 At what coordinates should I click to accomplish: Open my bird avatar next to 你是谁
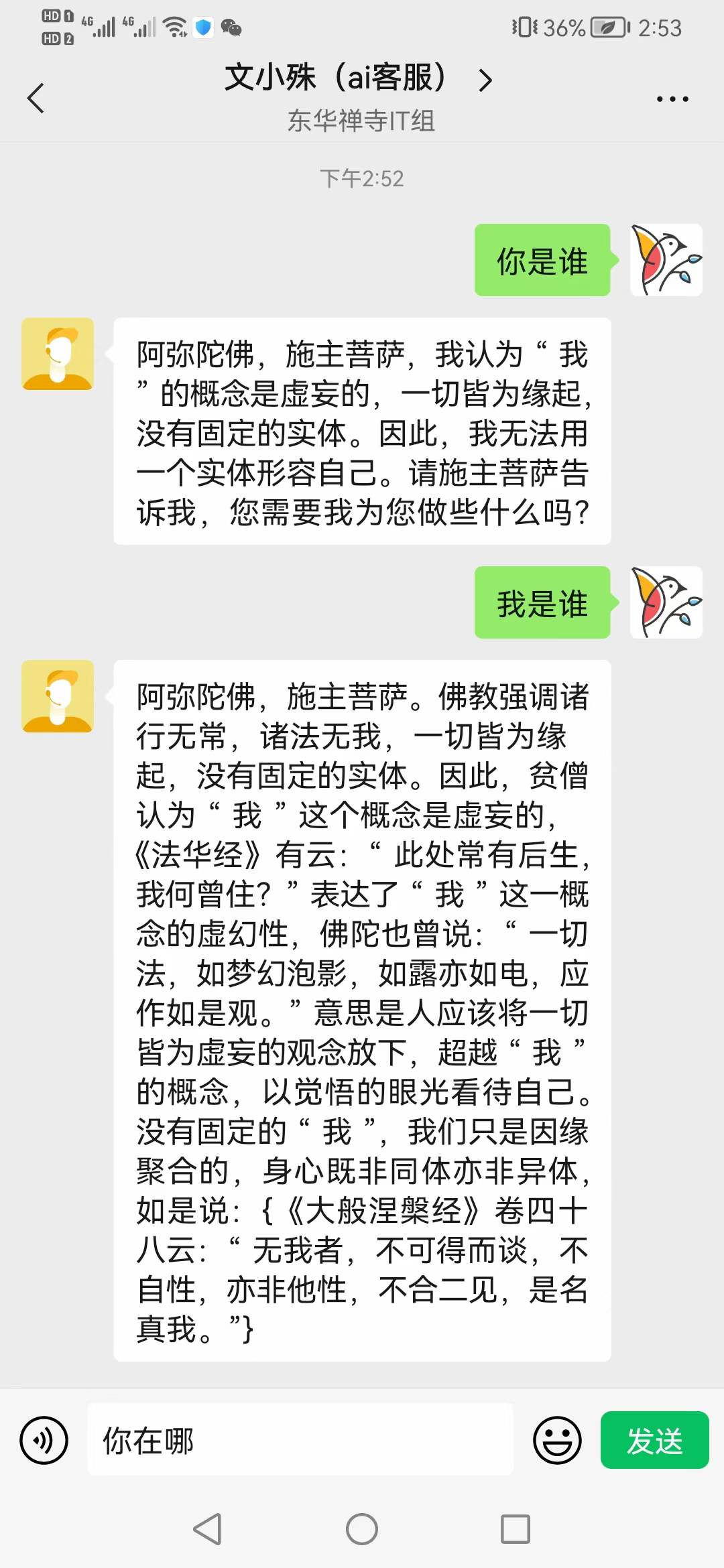(666, 260)
